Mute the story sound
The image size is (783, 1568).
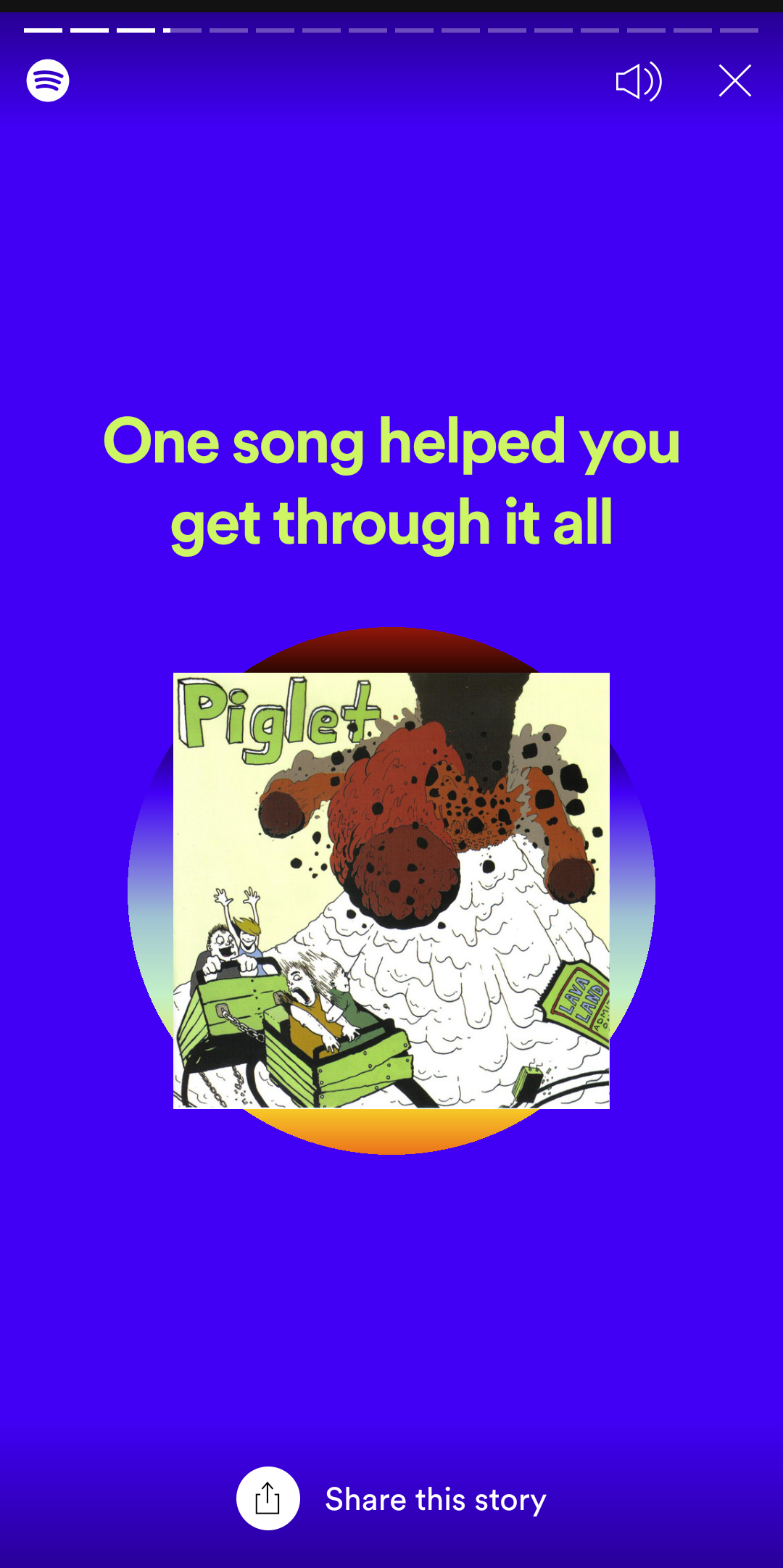[638, 81]
